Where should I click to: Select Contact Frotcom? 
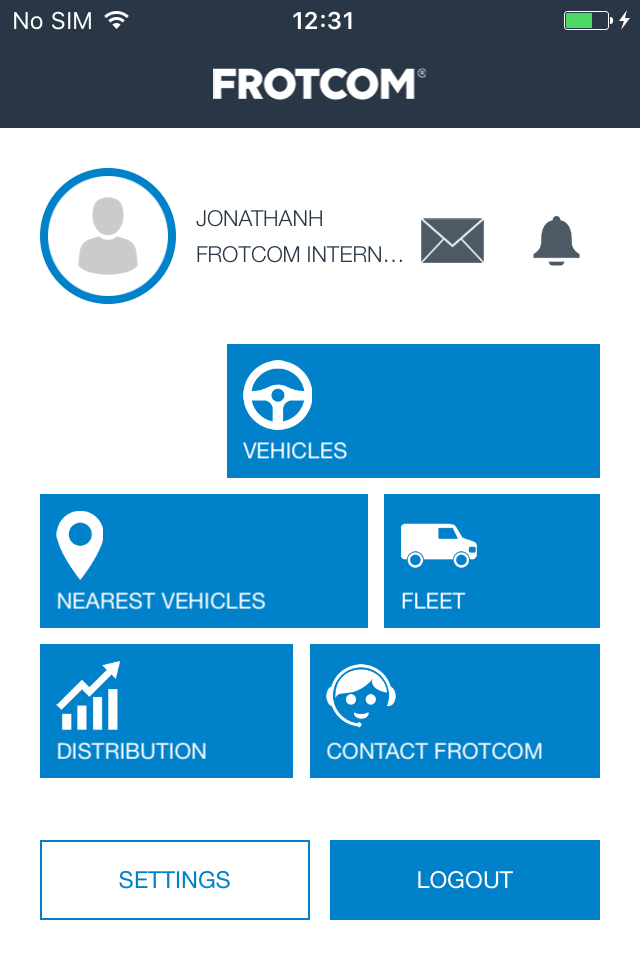click(x=455, y=711)
